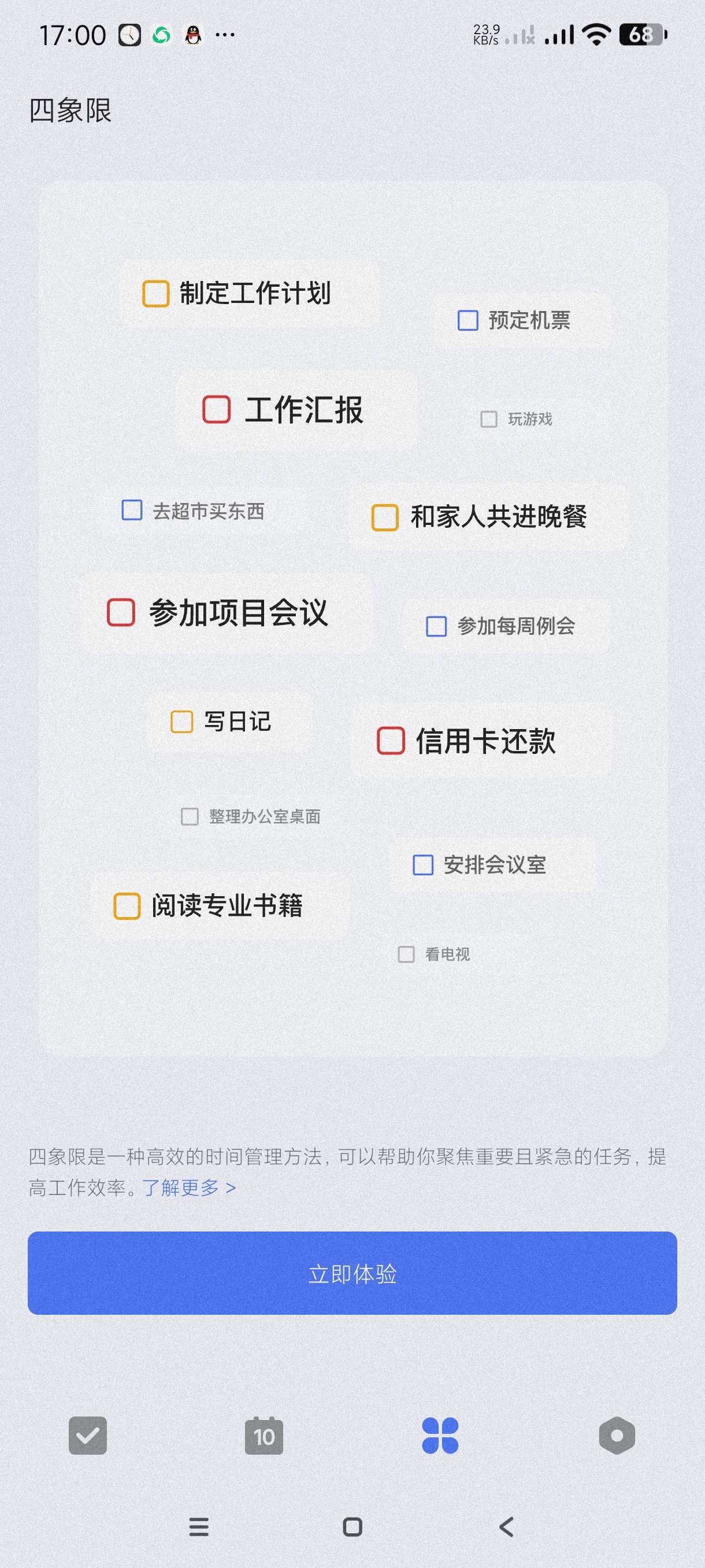Viewport: 705px width, 1568px height.
Task: Go to the settings hexagon tab
Action: click(616, 1435)
